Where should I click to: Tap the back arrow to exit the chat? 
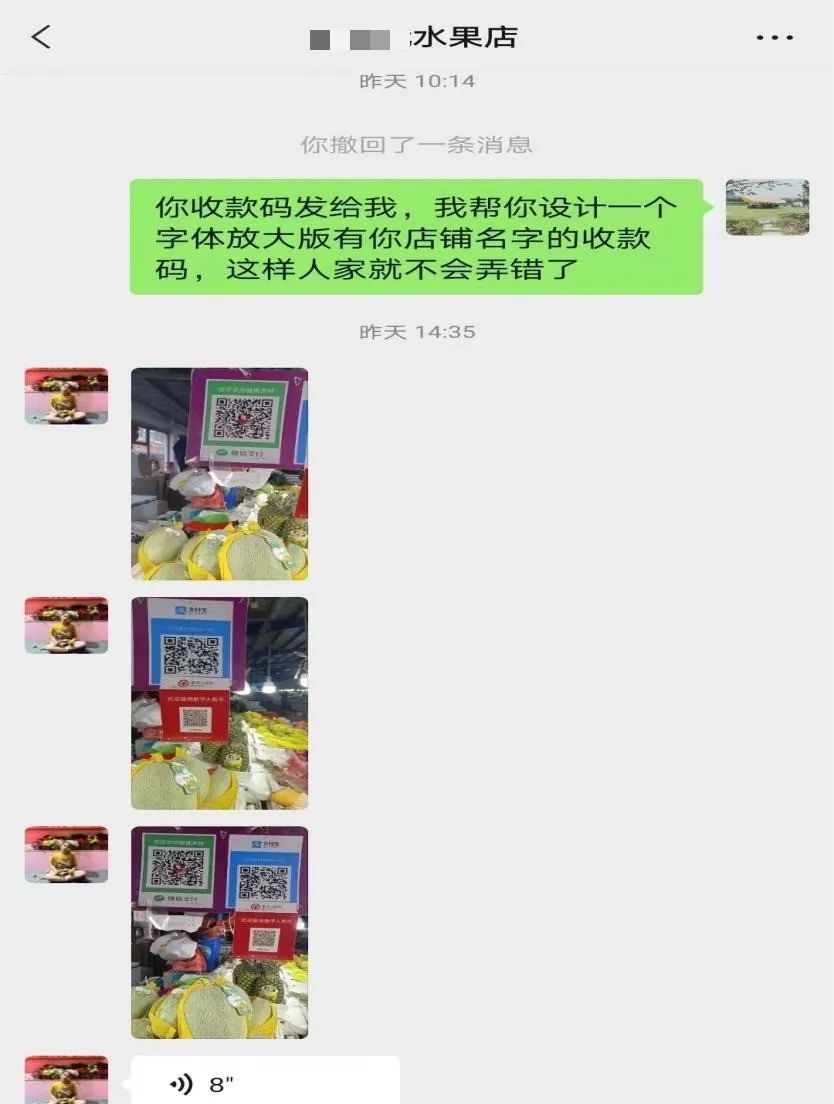38,36
